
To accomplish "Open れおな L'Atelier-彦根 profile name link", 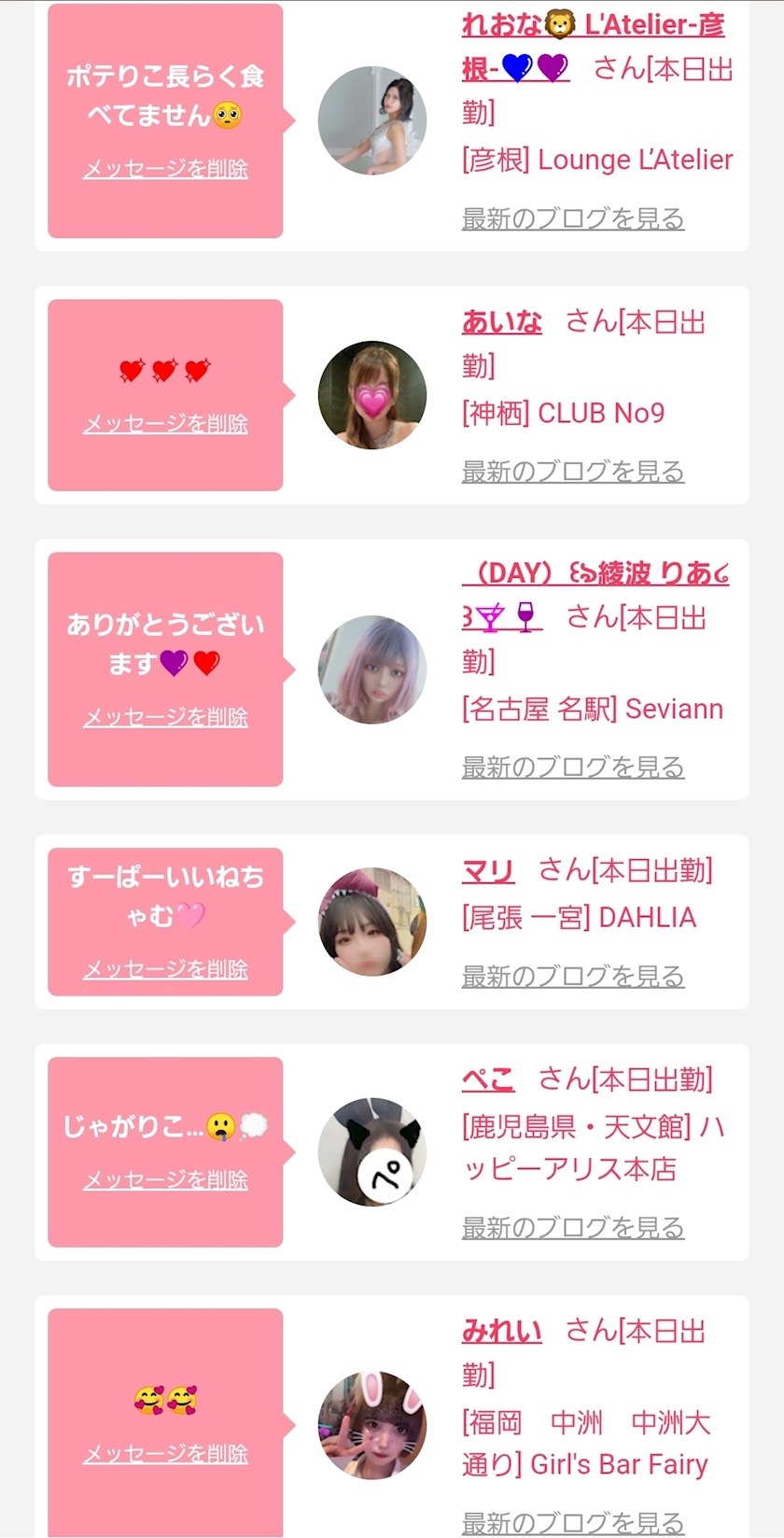I will (x=593, y=26).
